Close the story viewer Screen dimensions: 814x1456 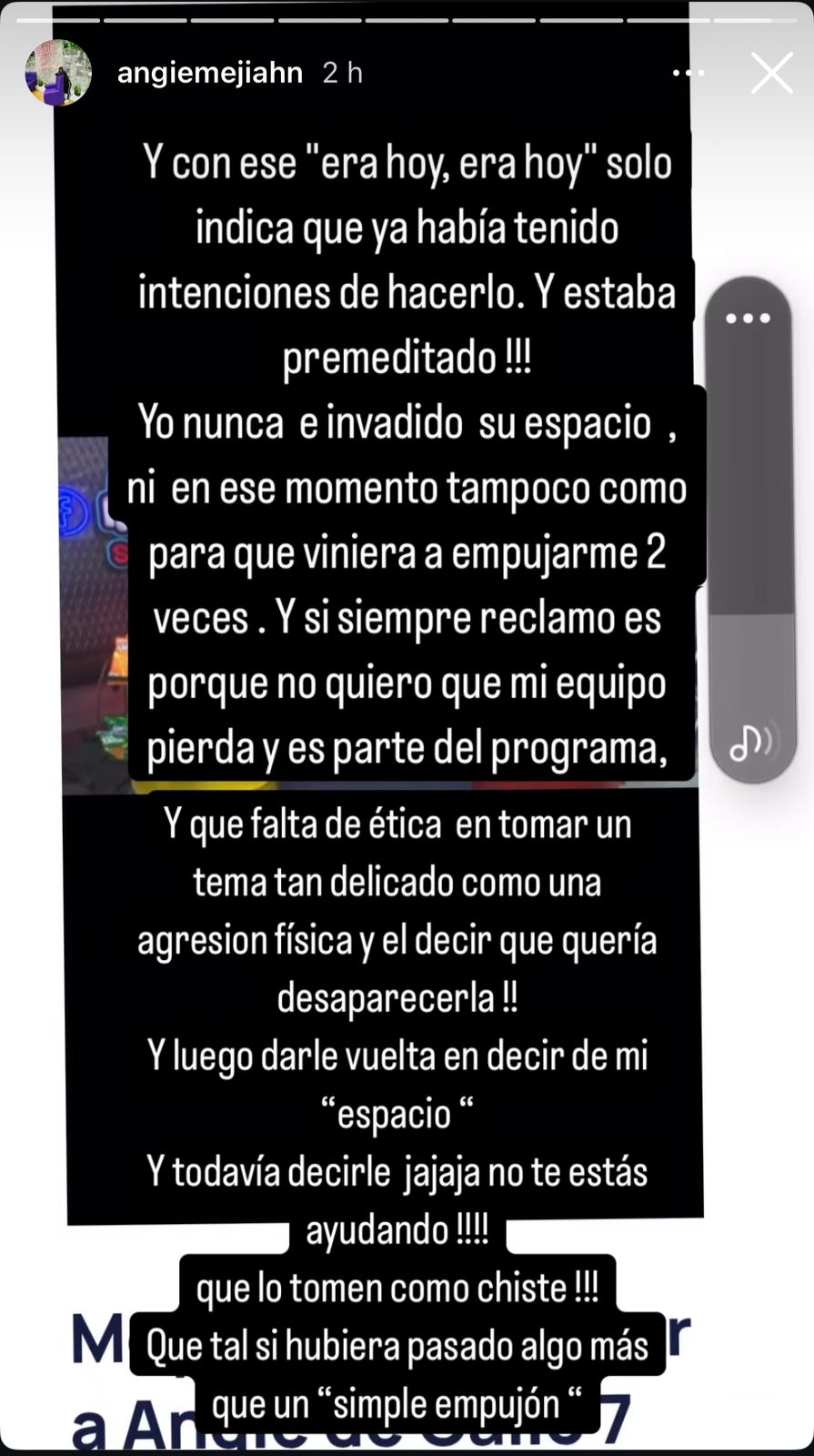coord(771,73)
